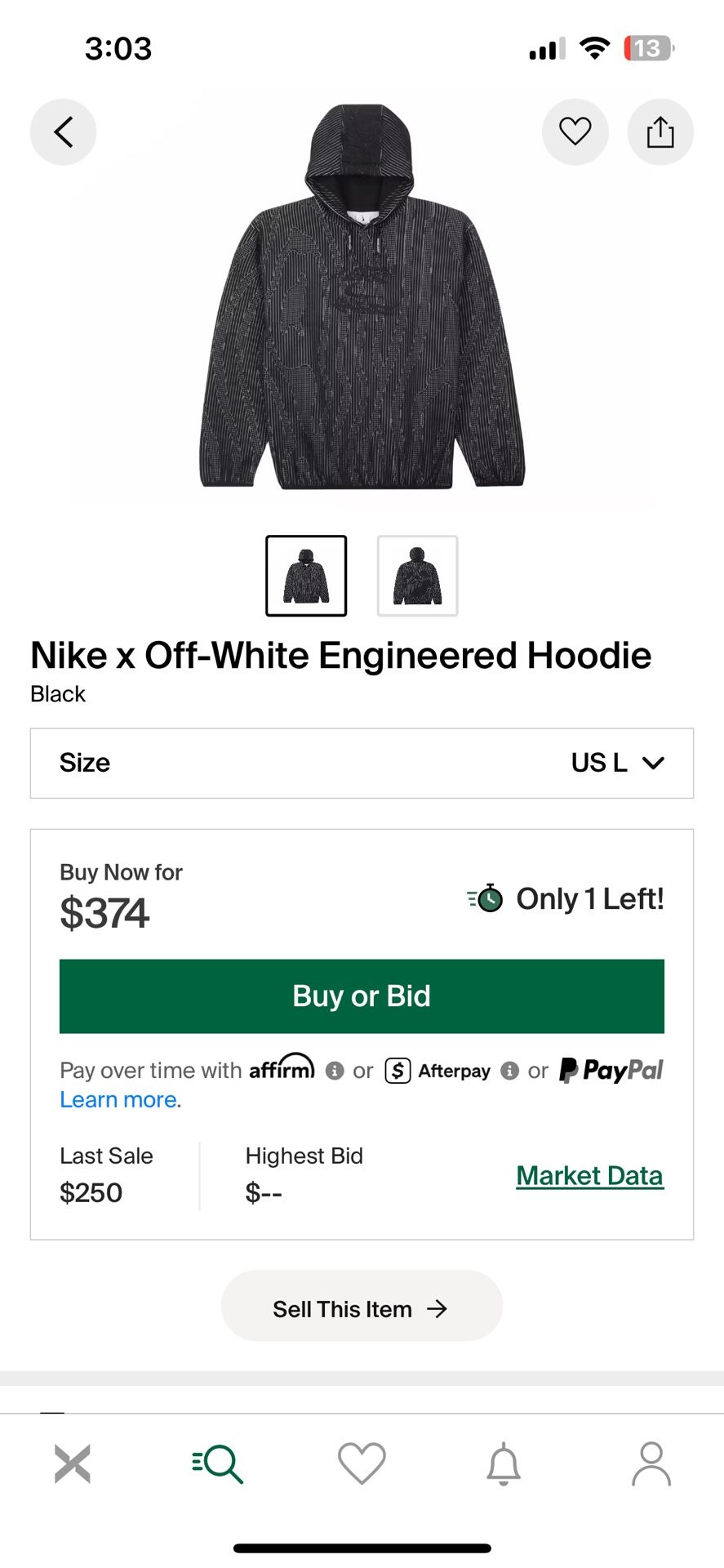
Task: View Market Data for this item
Action: (589, 1175)
